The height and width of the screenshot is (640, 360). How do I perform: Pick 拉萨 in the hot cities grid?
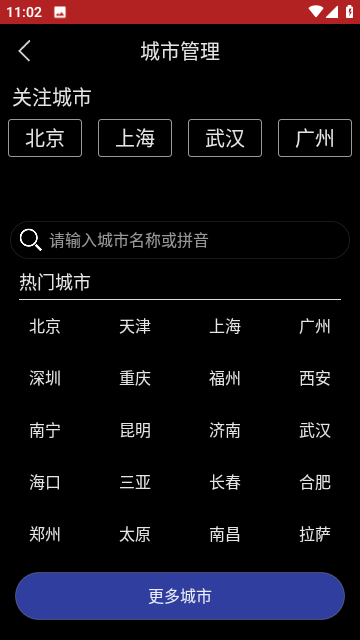(x=315, y=534)
